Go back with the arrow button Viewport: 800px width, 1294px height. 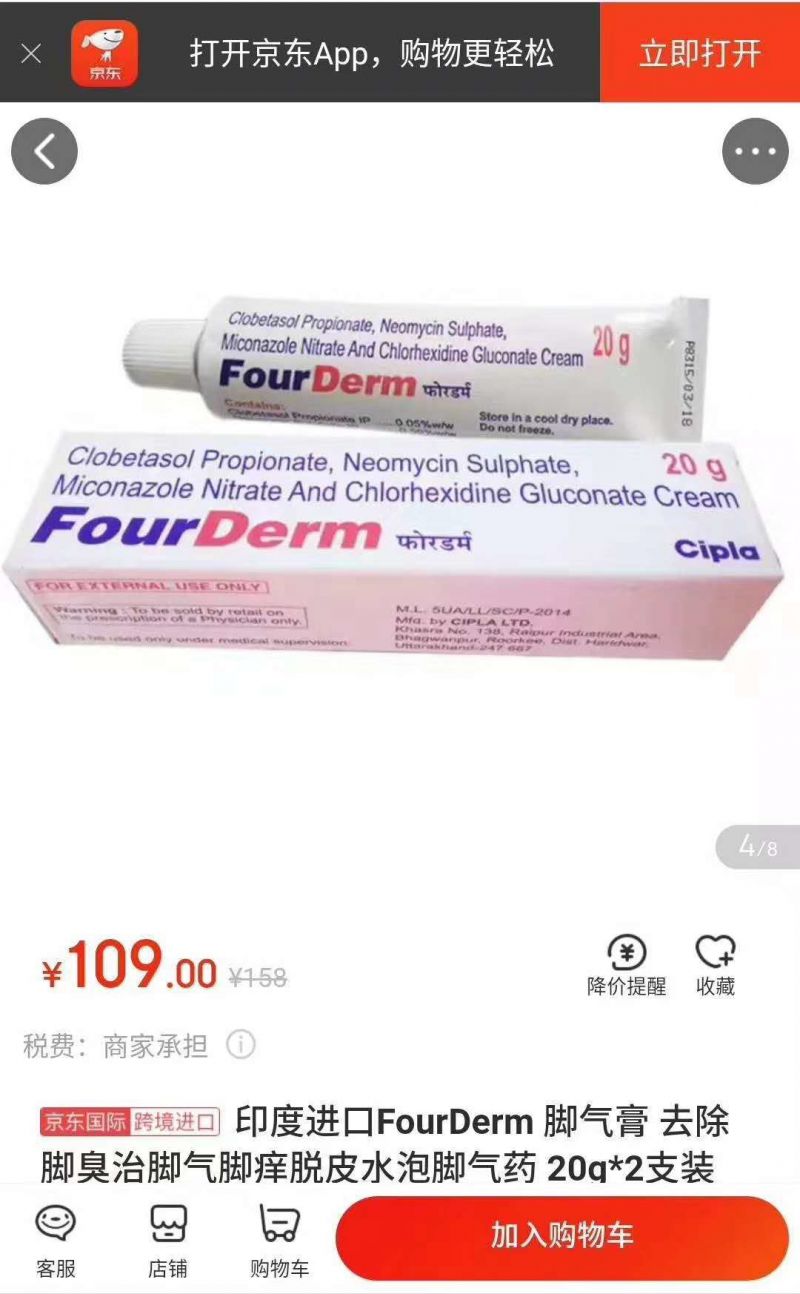44,152
